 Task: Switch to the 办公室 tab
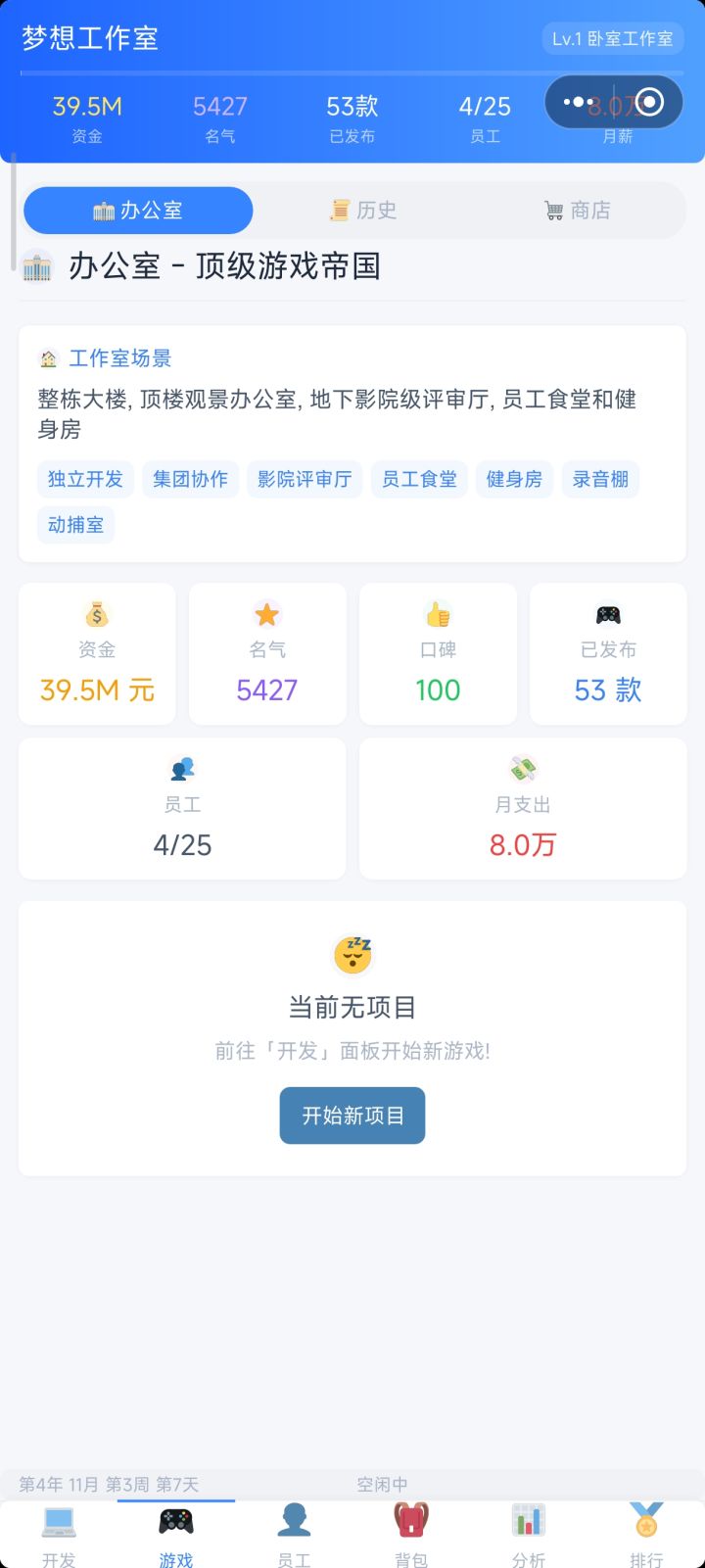tap(138, 211)
